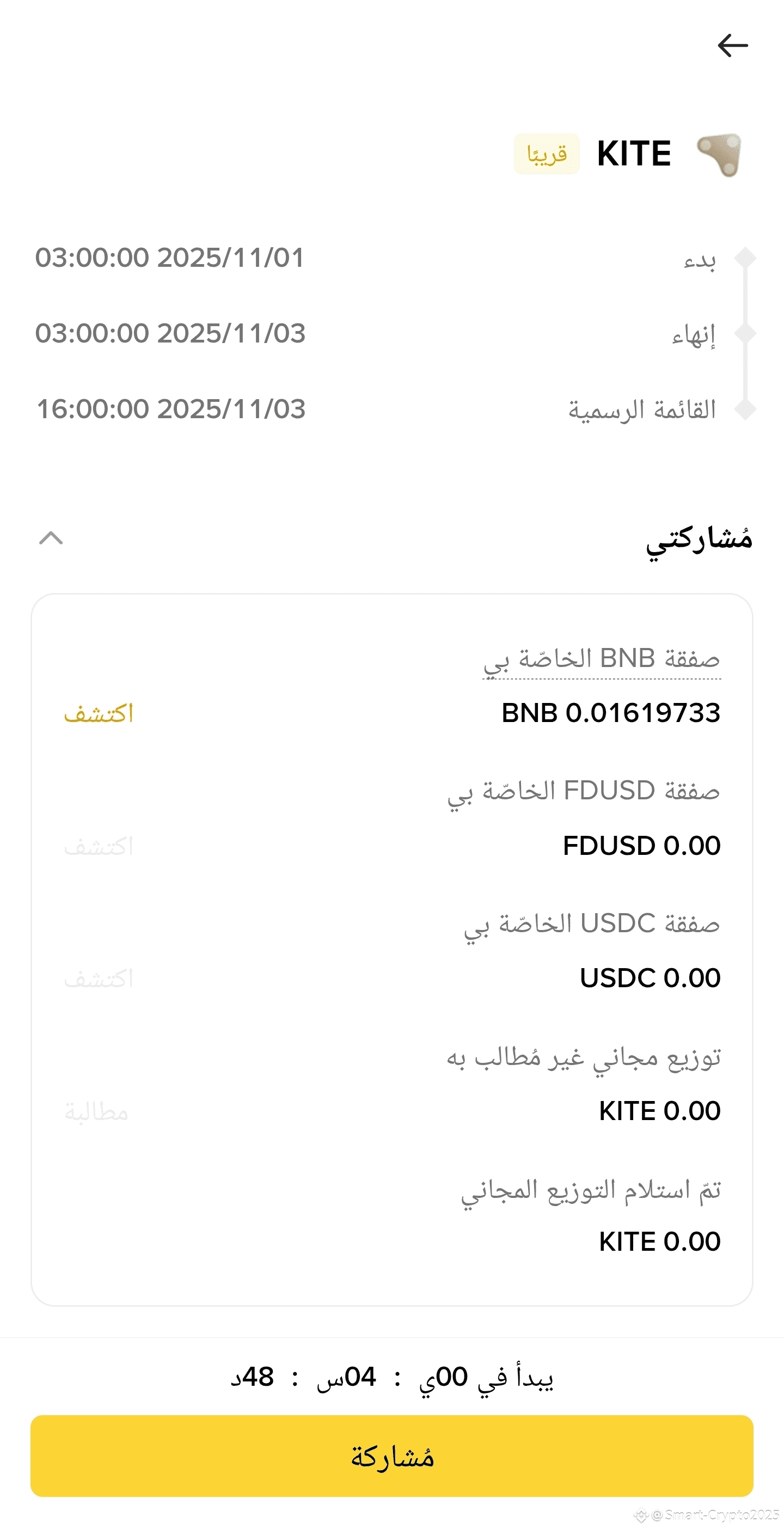Viewport: 784px width, 1529px height.
Task: Tap the yellow مُشاركة button
Action: click(x=391, y=1456)
